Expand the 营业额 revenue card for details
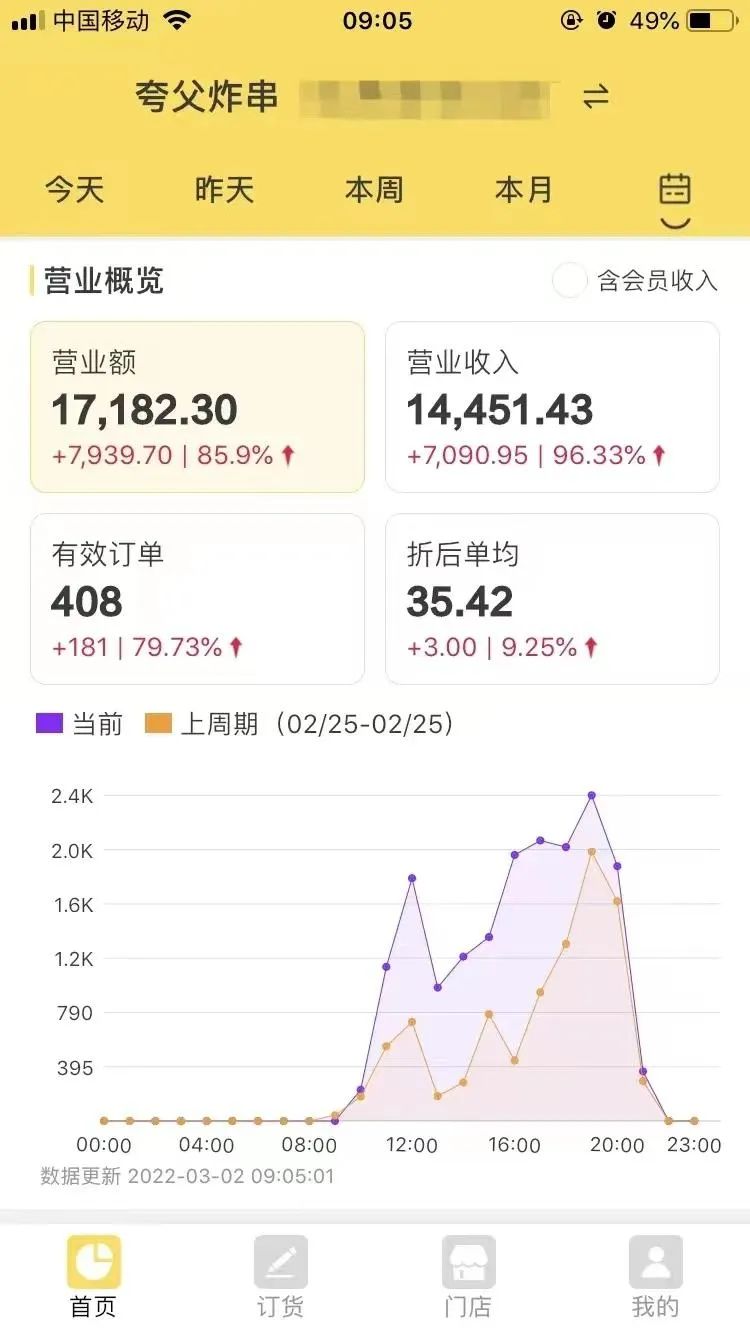The image size is (750, 1334). (x=197, y=407)
